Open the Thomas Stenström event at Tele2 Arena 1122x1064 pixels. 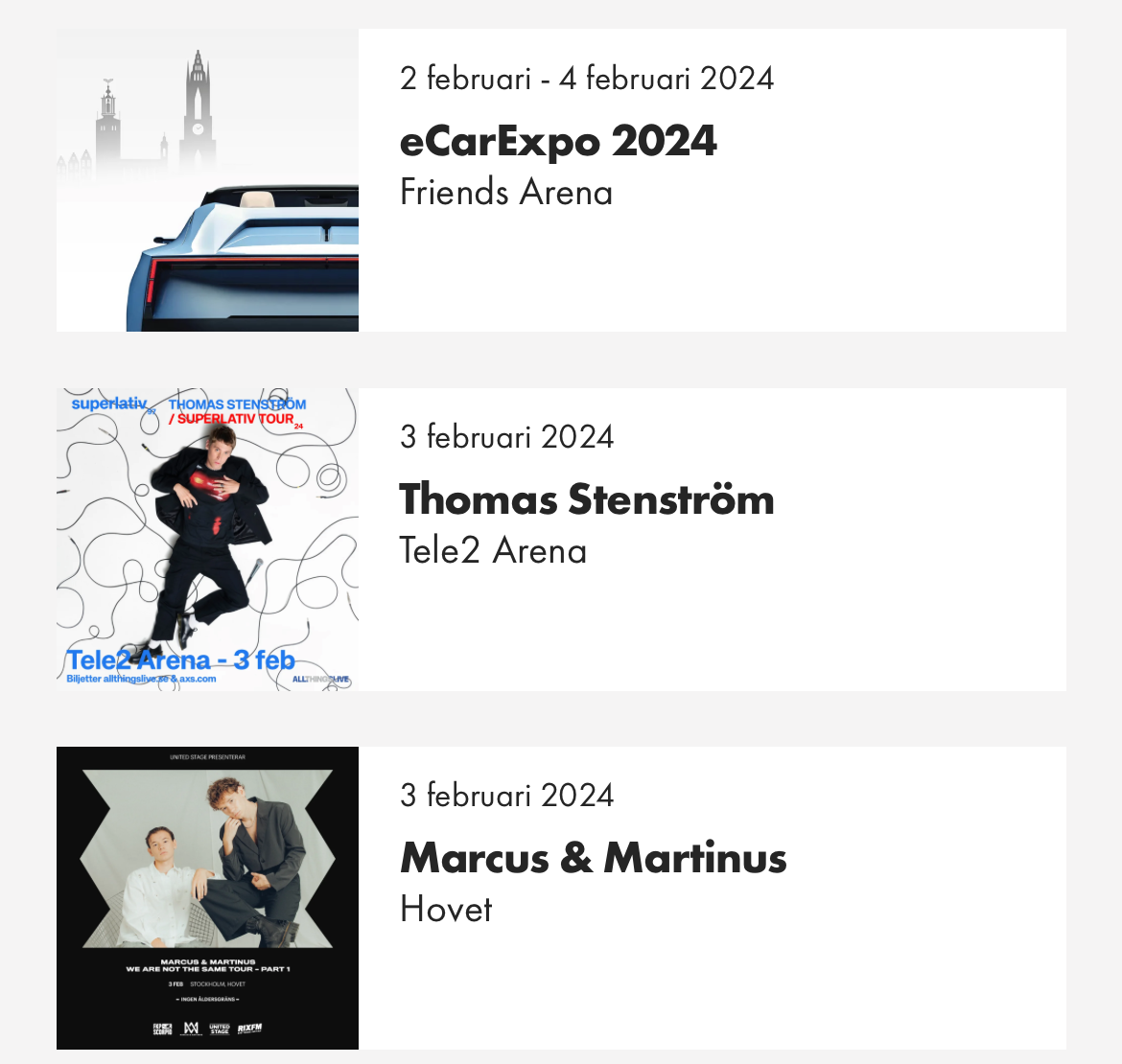pyautogui.click(x=586, y=500)
